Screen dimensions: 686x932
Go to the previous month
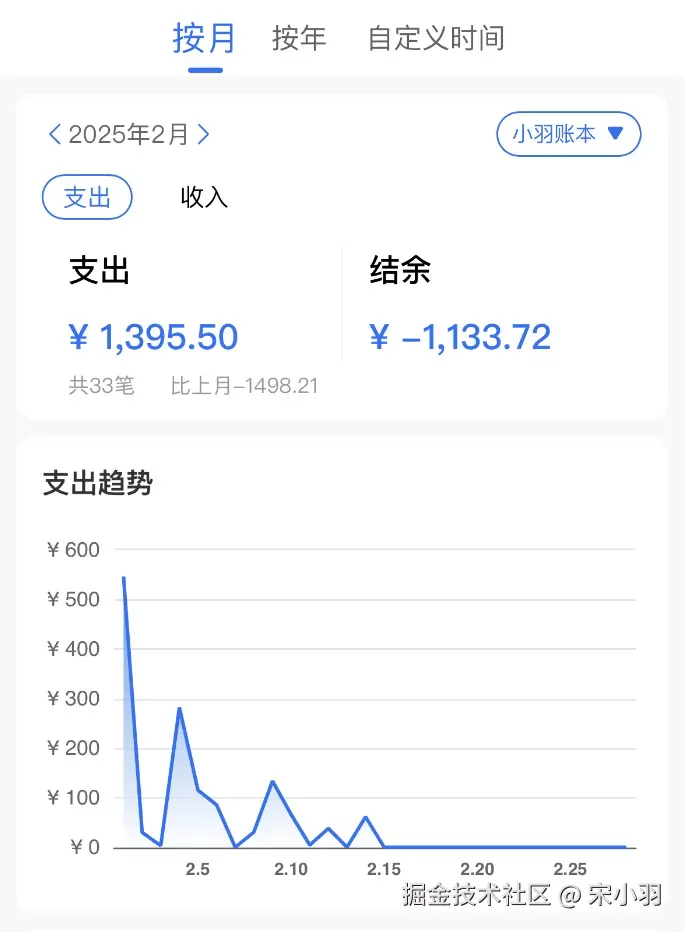coord(55,134)
